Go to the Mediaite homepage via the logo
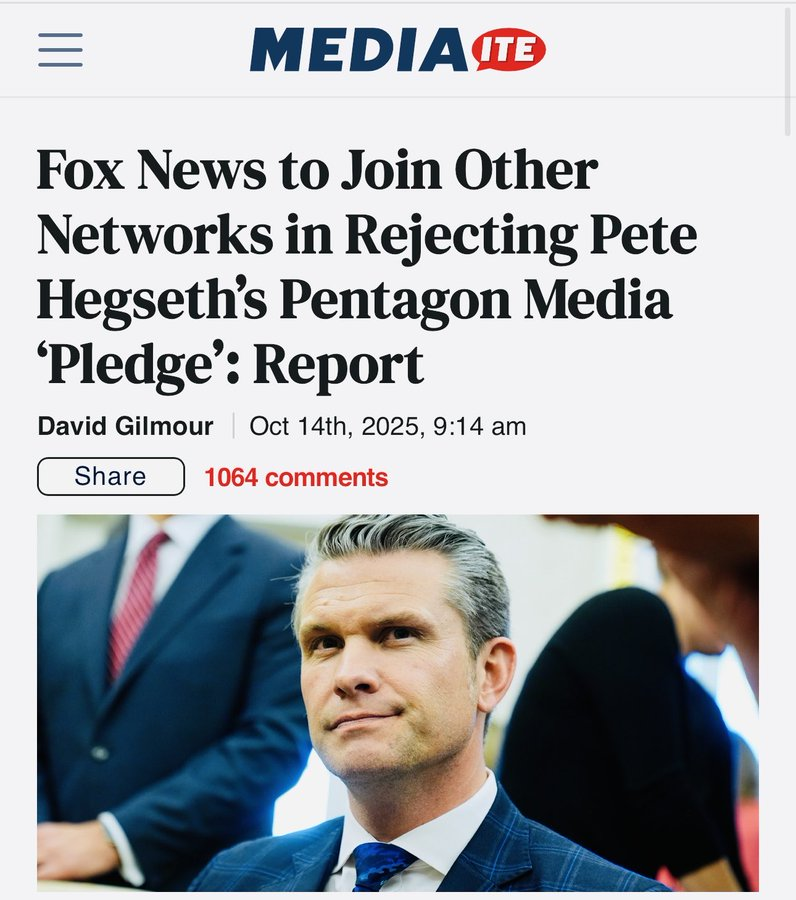The height and width of the screenshot is (900, 796). coord(397,49)
